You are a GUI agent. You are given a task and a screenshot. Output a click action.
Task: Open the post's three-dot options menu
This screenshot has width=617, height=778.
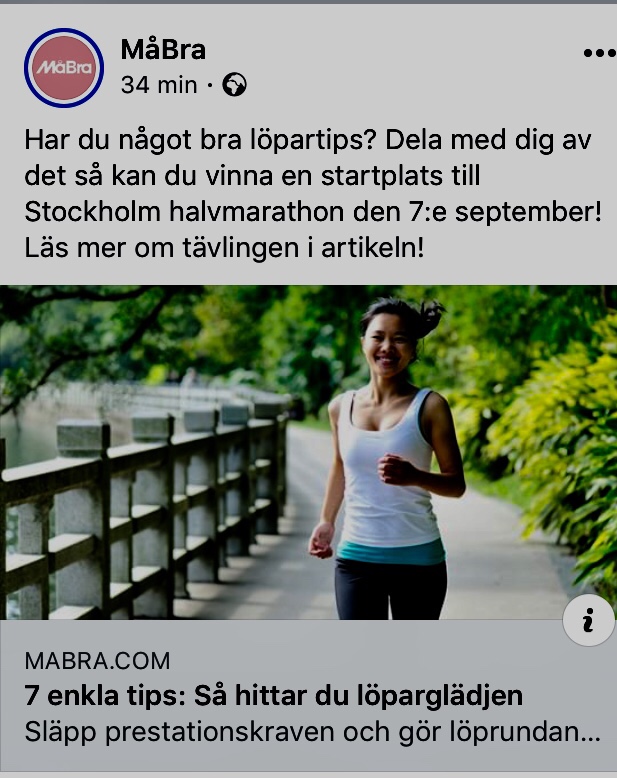pos(598,53)
